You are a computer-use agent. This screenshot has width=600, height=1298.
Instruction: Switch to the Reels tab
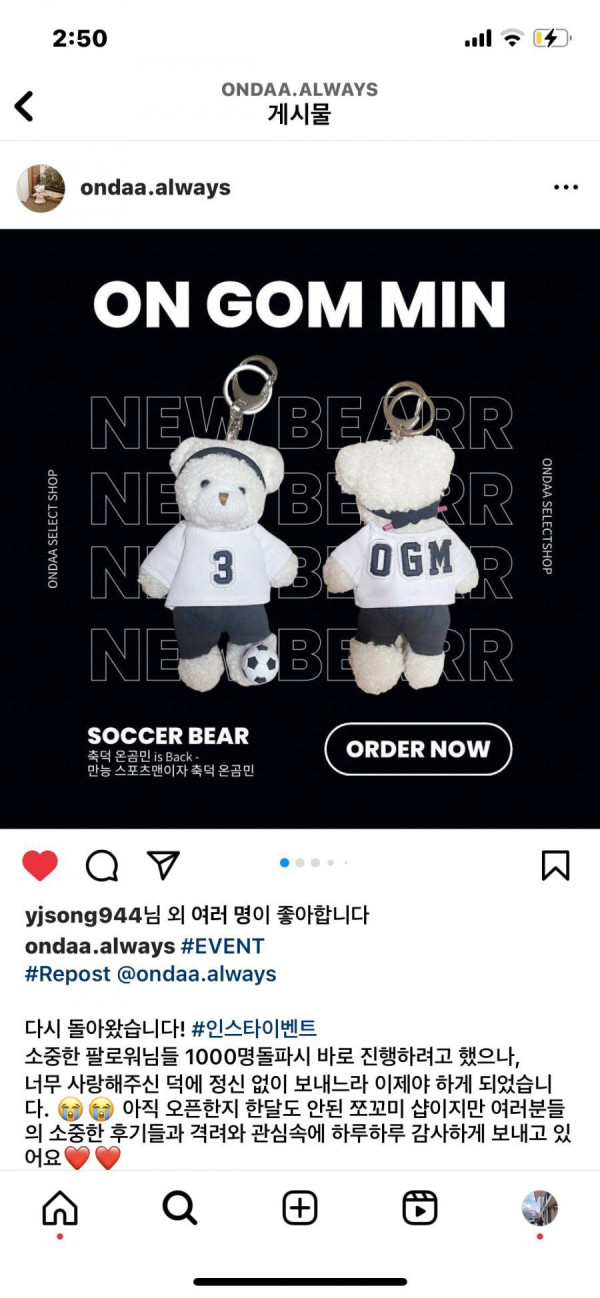tap(420, 1208)
